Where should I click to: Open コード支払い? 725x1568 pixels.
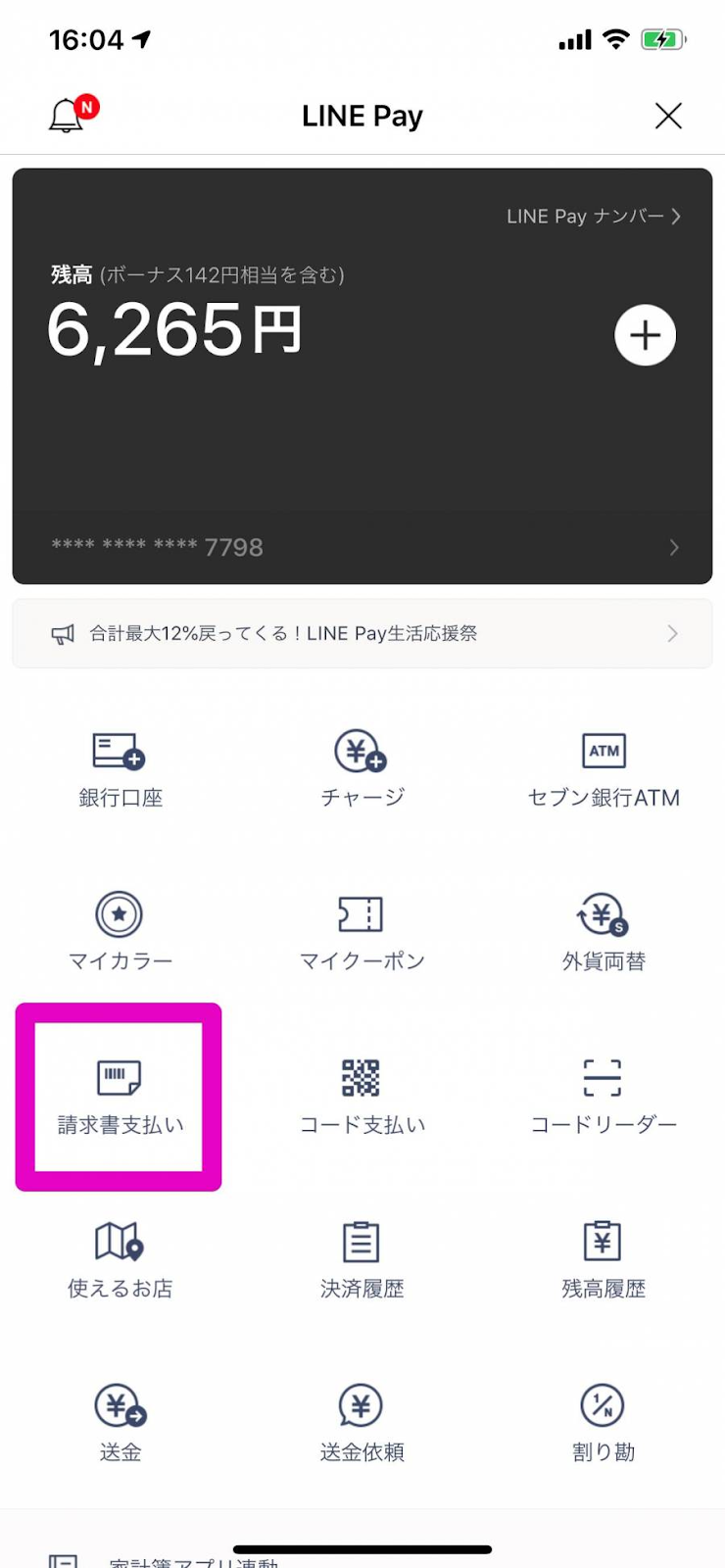362,1096
